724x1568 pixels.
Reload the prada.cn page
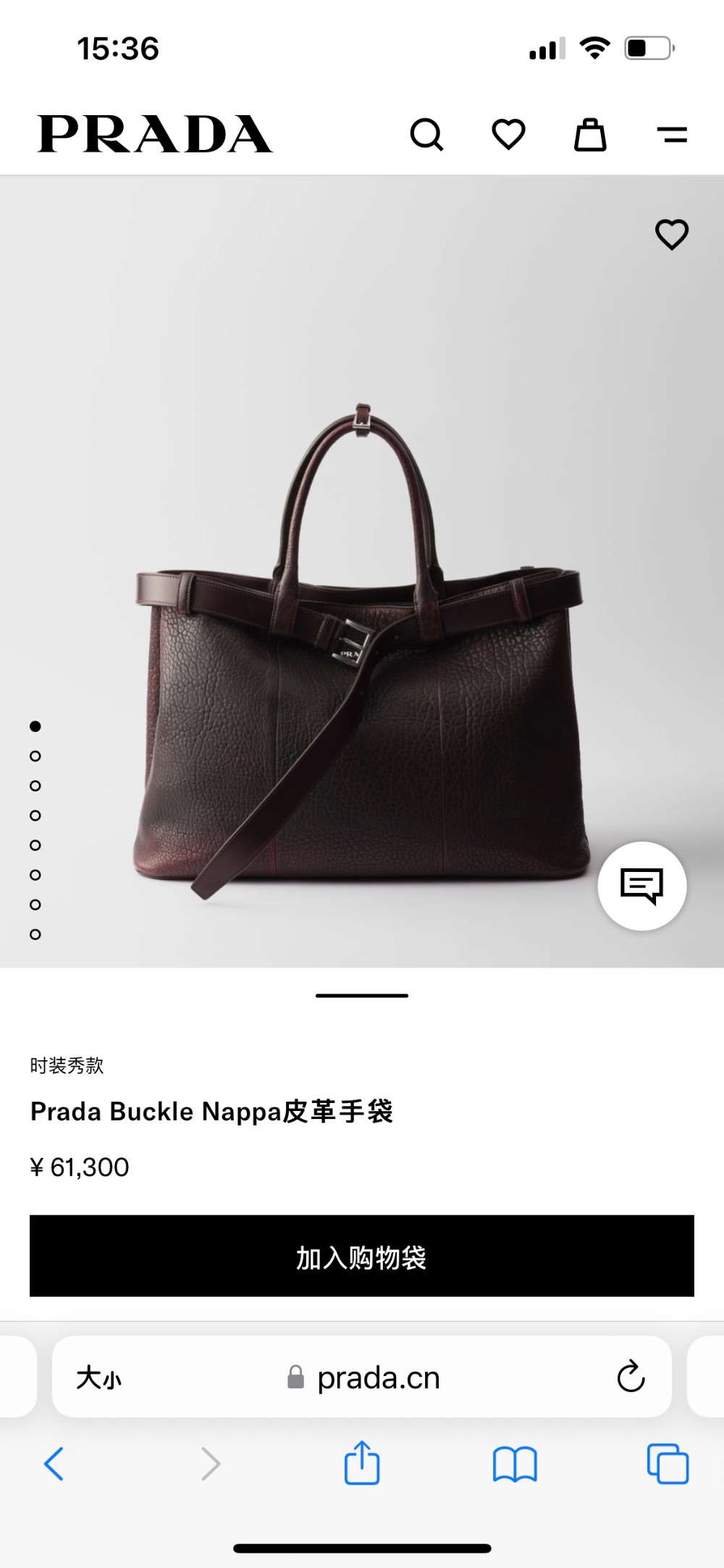click(x=631, y=1377)
